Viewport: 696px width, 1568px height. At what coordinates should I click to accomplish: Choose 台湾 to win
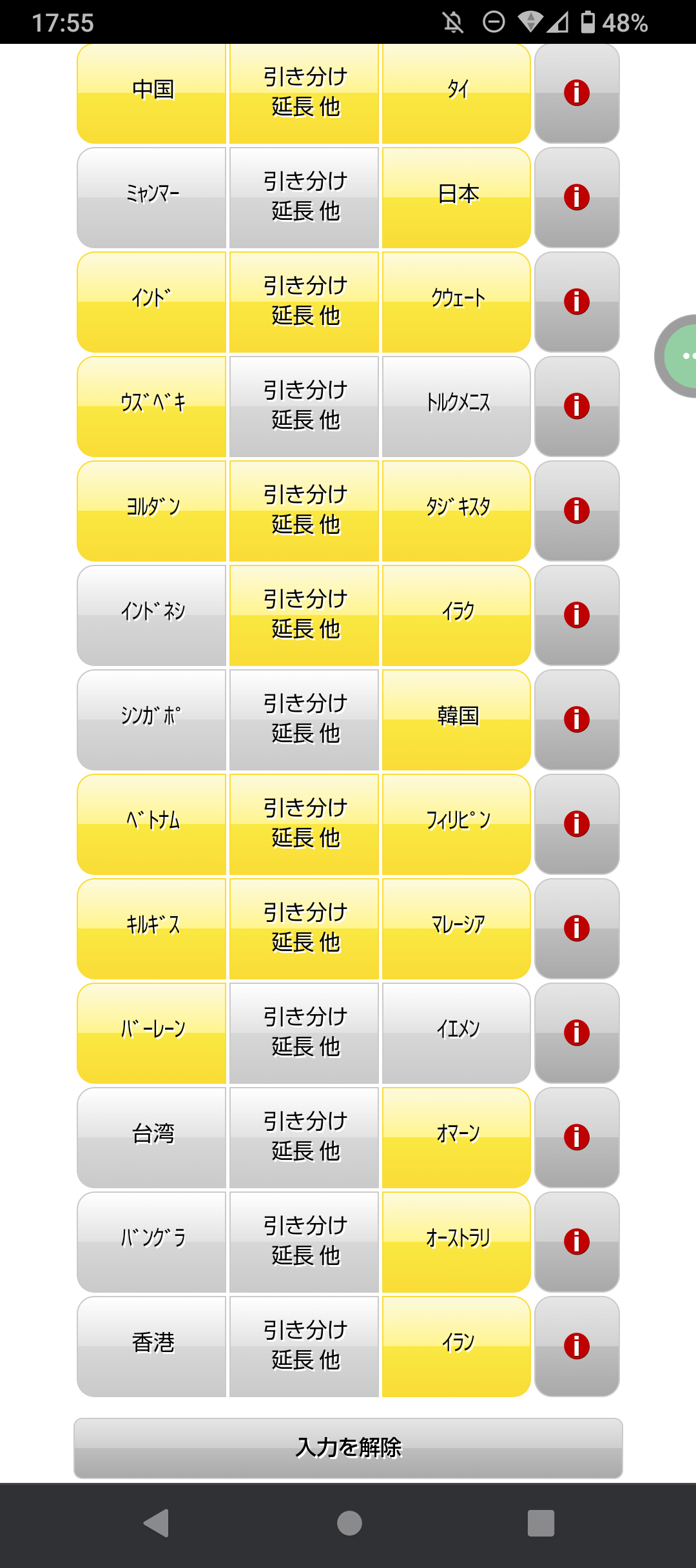point(152,1138)
